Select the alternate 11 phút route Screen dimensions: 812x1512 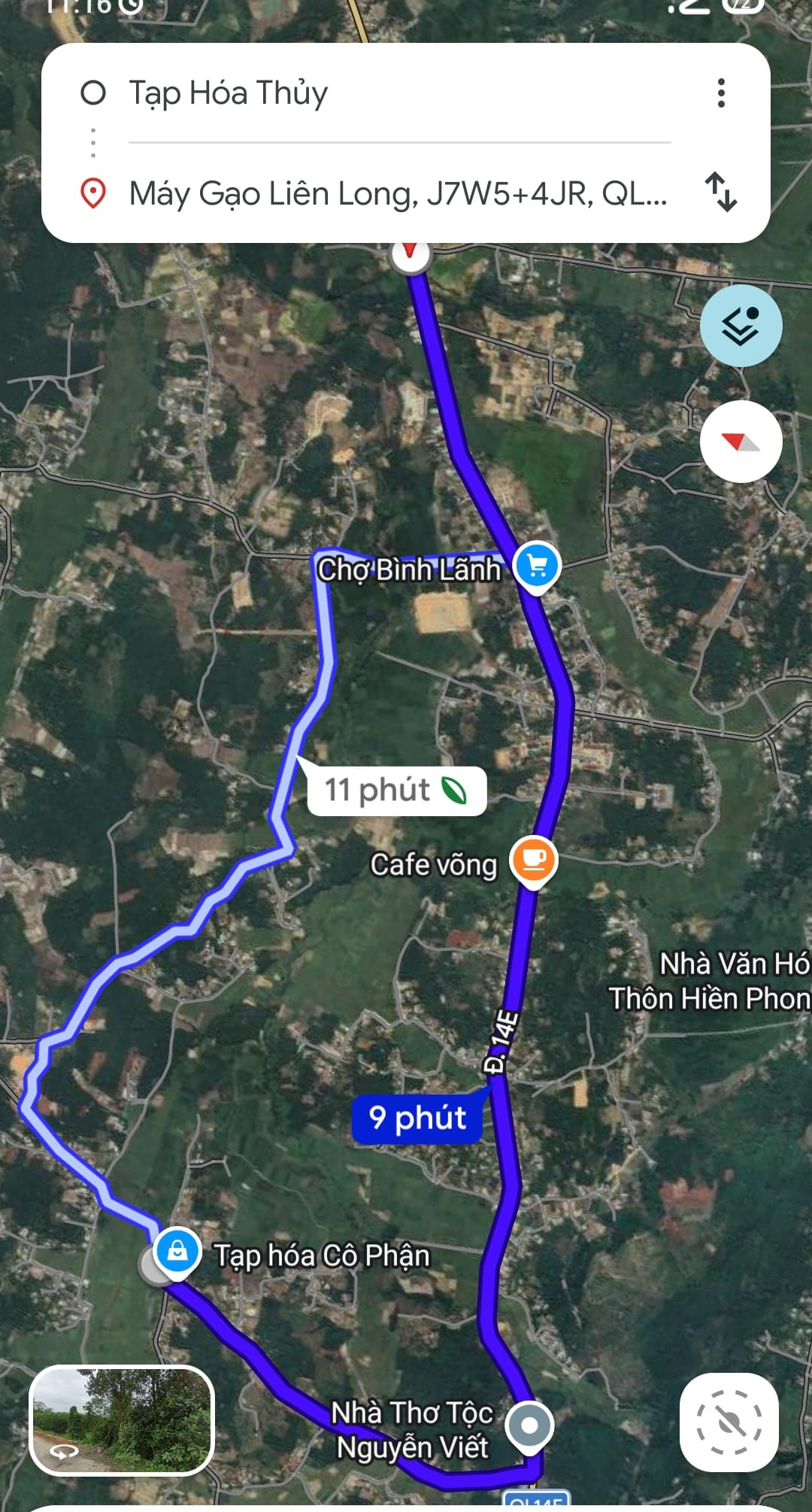[x=396, y=791]
